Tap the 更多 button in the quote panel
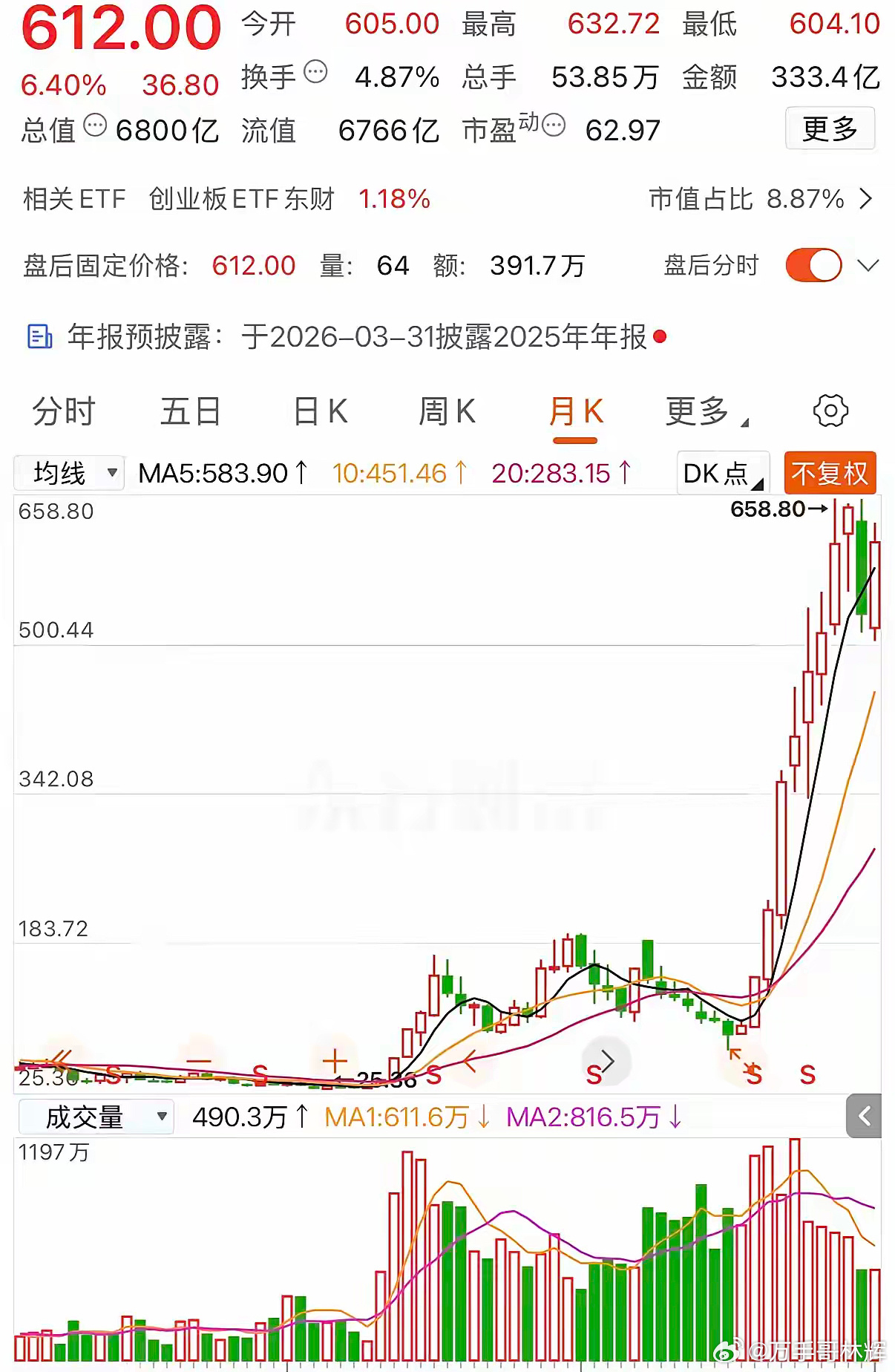The width and height of the screenshot is (895, 1372). tap(830, 128)
